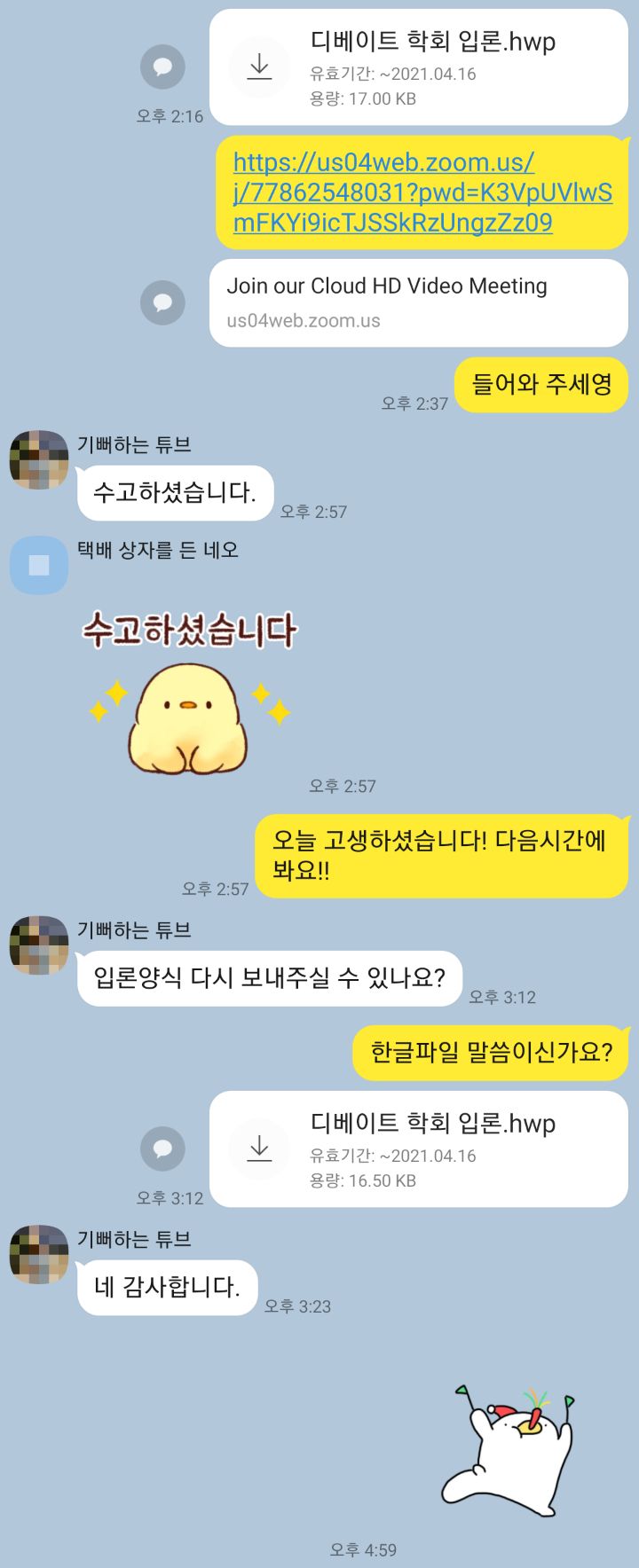Download the 17.00 KB 디베이트 학회 입론.hwp file

pos(259,67)
